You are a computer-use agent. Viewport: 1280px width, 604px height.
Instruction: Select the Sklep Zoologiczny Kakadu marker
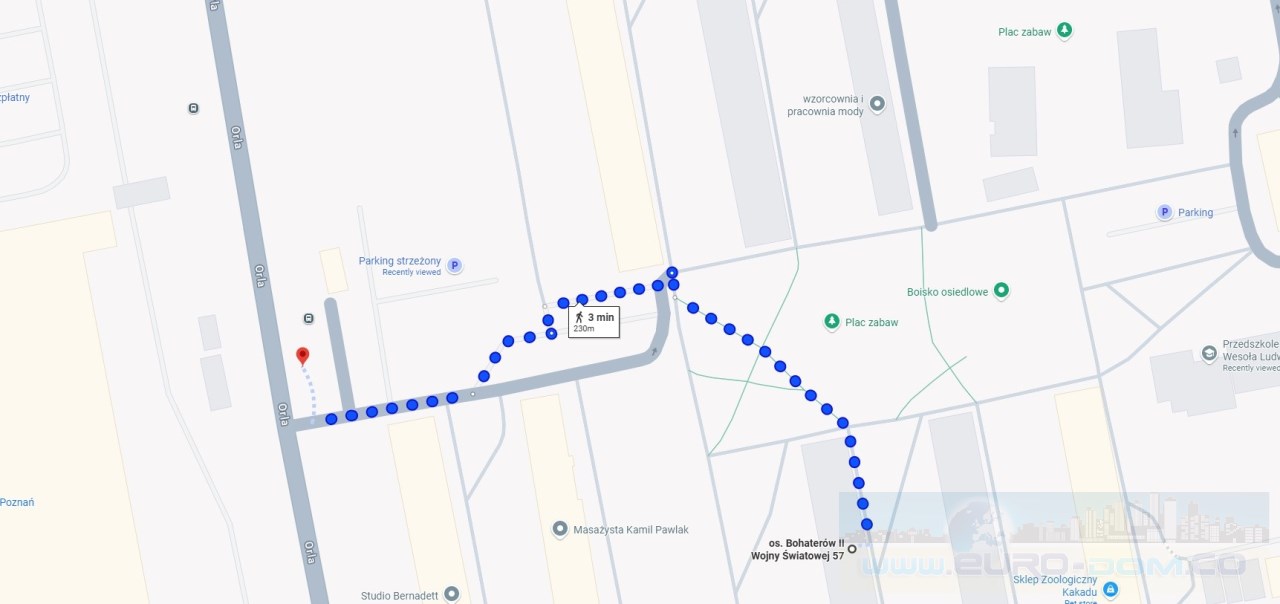click(1110, 591)
